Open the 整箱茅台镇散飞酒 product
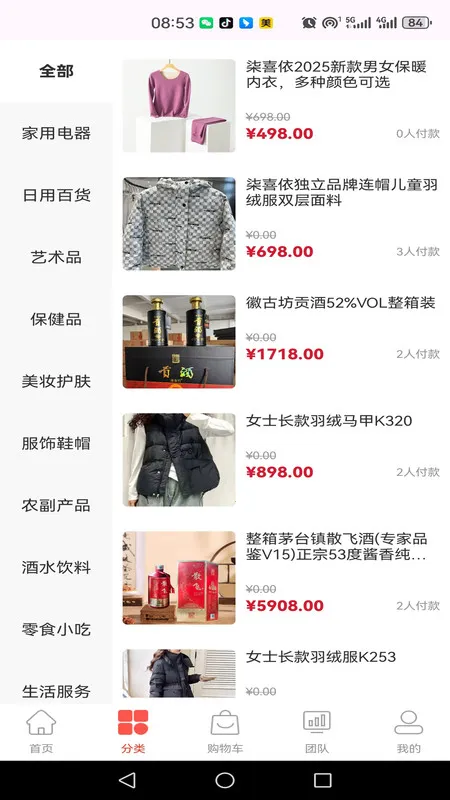 pyautogui.click(x=281, y=578)
